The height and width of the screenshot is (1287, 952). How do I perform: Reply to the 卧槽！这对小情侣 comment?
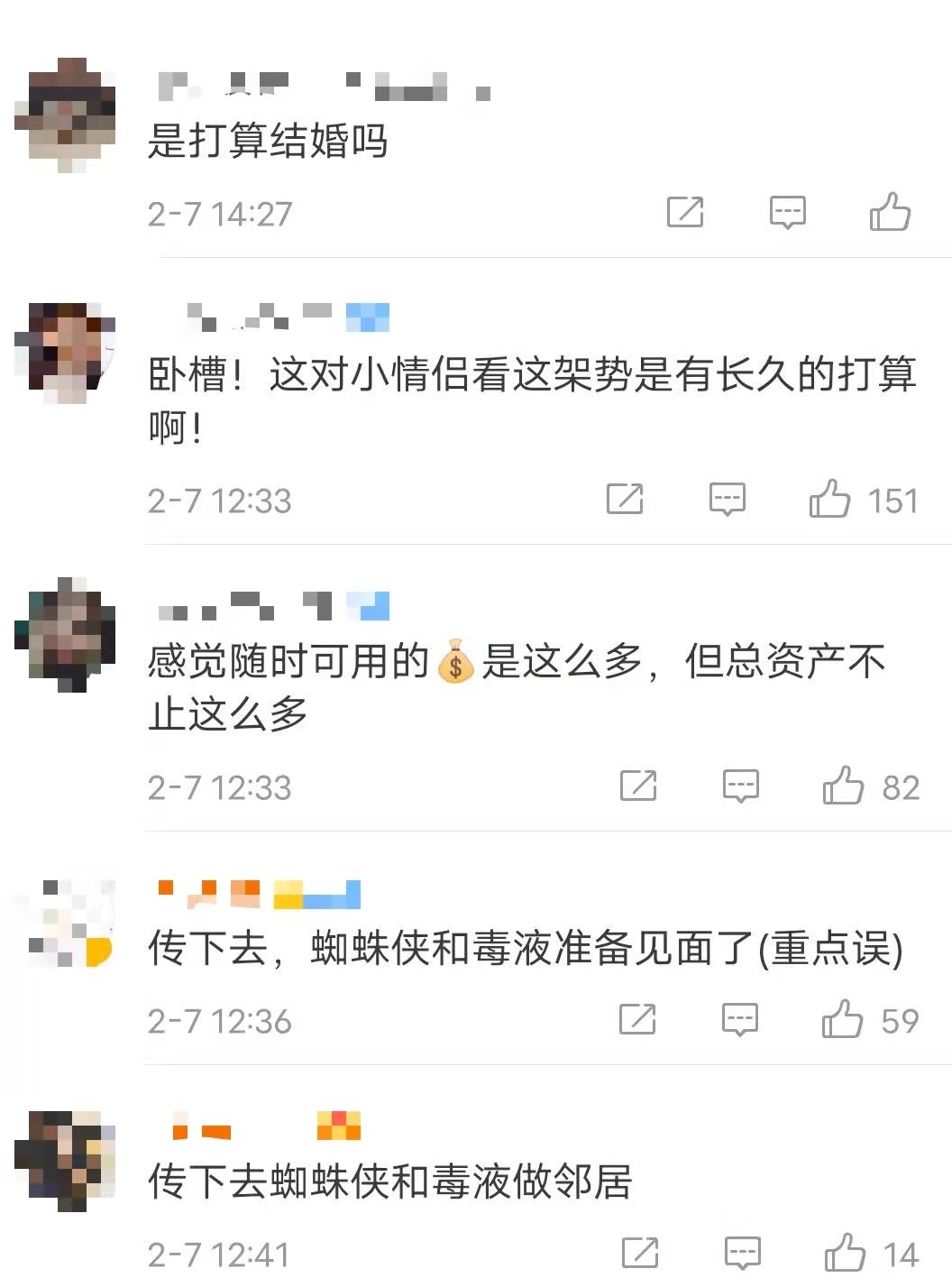click(x=727, y=499)
